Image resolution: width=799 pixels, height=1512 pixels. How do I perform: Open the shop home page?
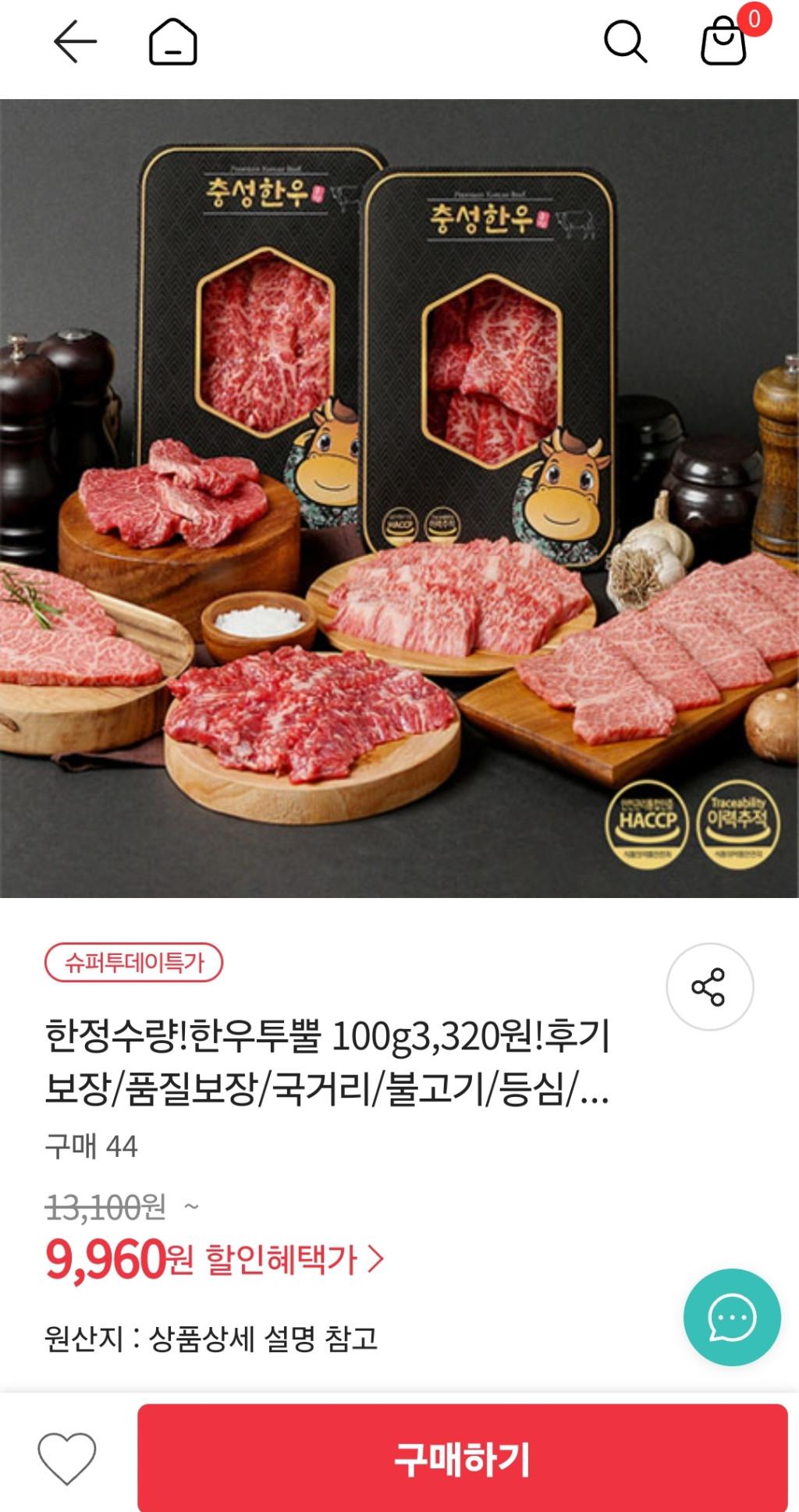coord(172,41)
